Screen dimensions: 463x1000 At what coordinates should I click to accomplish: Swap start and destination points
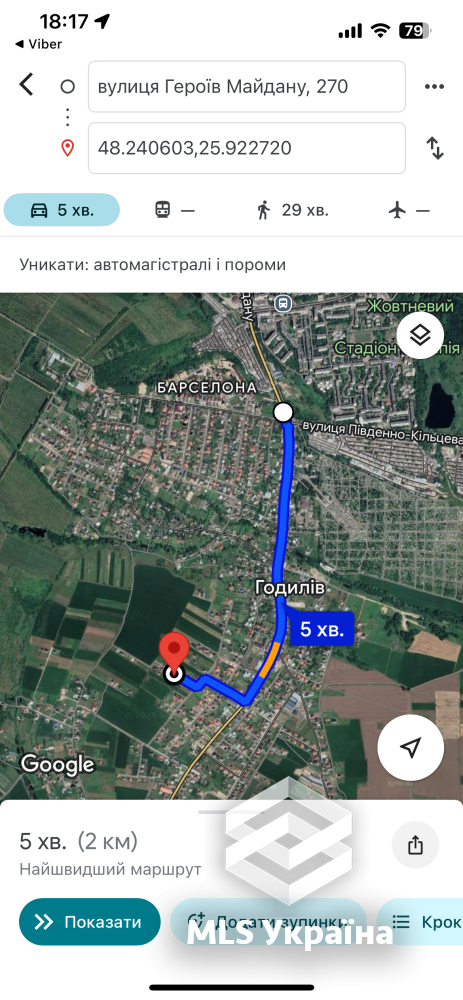[435, 148]
